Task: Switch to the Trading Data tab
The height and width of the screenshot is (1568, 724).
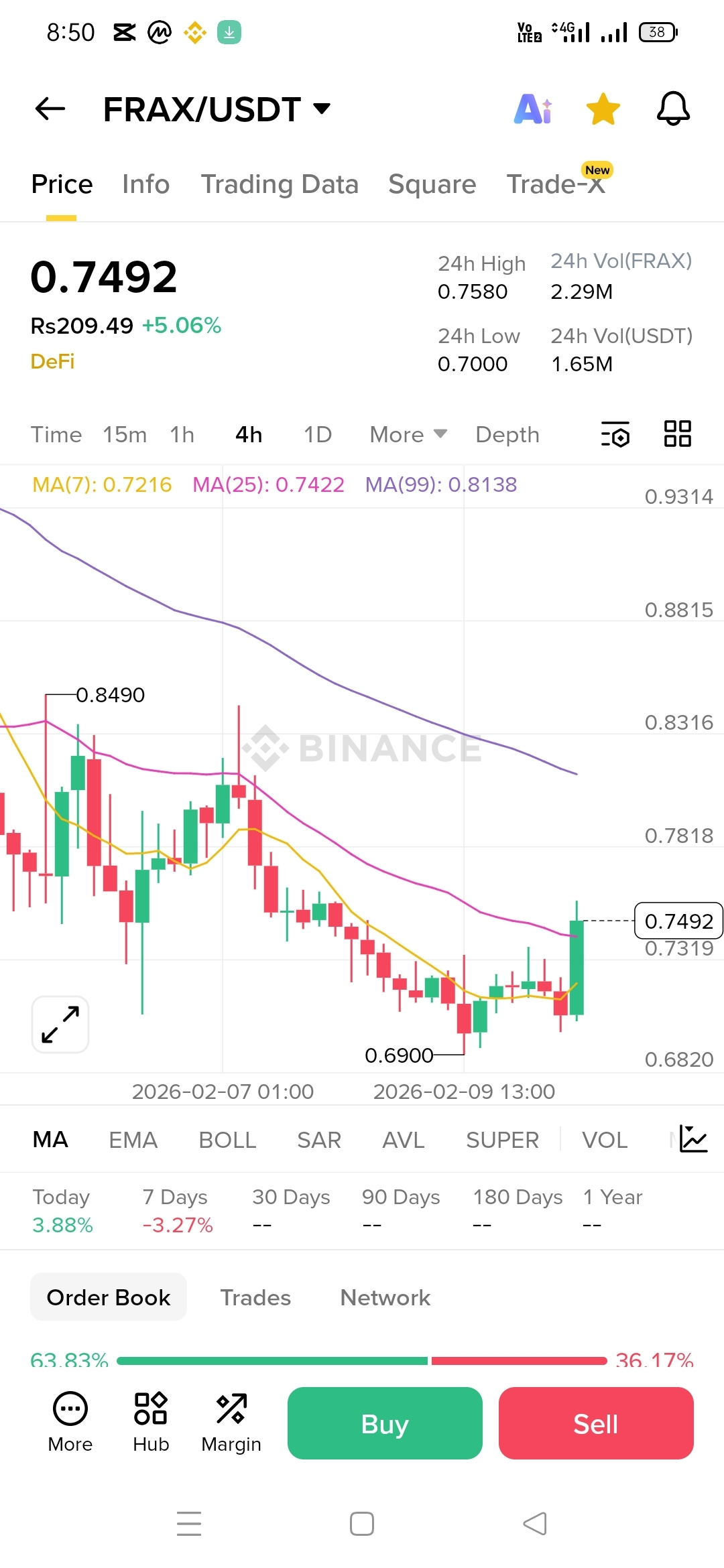Action: tap(280, 184)
